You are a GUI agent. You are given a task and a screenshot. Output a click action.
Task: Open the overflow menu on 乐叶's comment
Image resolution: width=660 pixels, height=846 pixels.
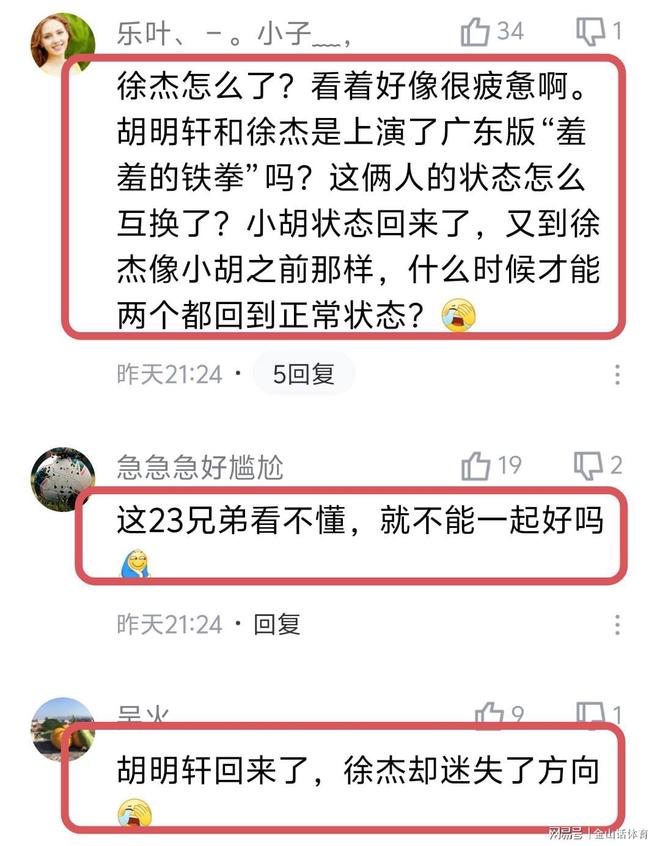click(617, 375)
